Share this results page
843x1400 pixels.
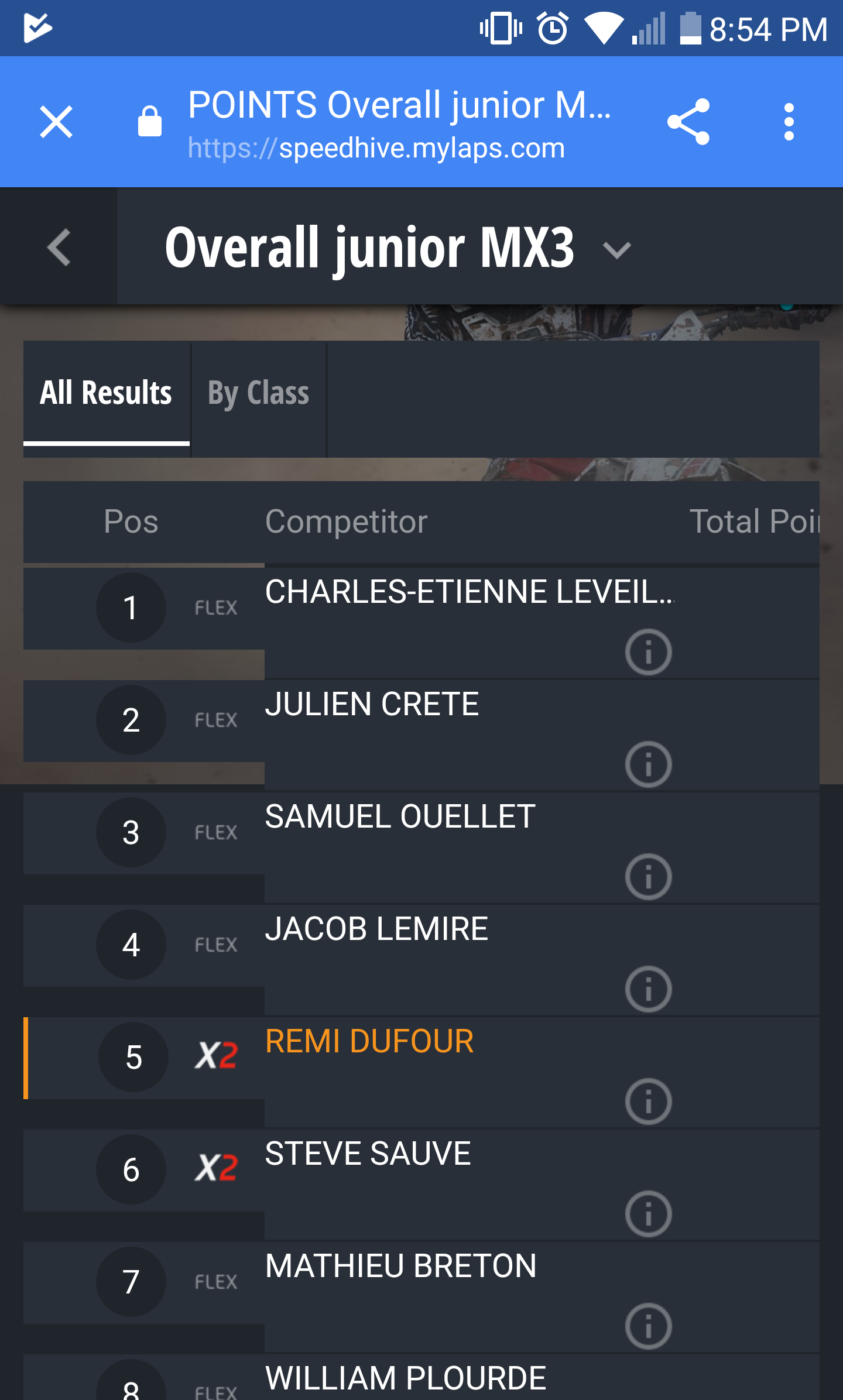(x=688, y=122)
